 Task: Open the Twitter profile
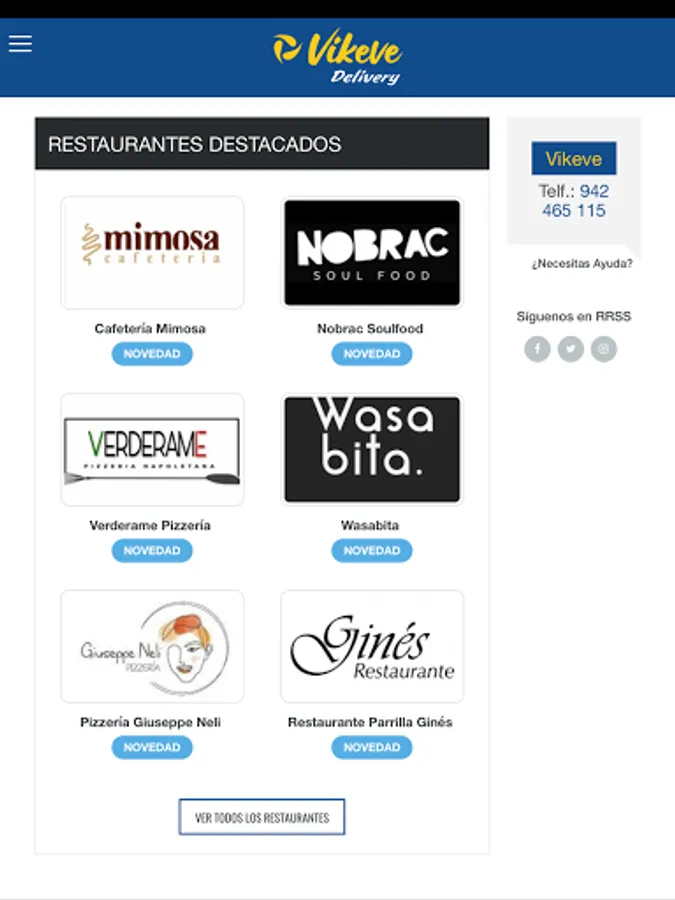(571, 349)
